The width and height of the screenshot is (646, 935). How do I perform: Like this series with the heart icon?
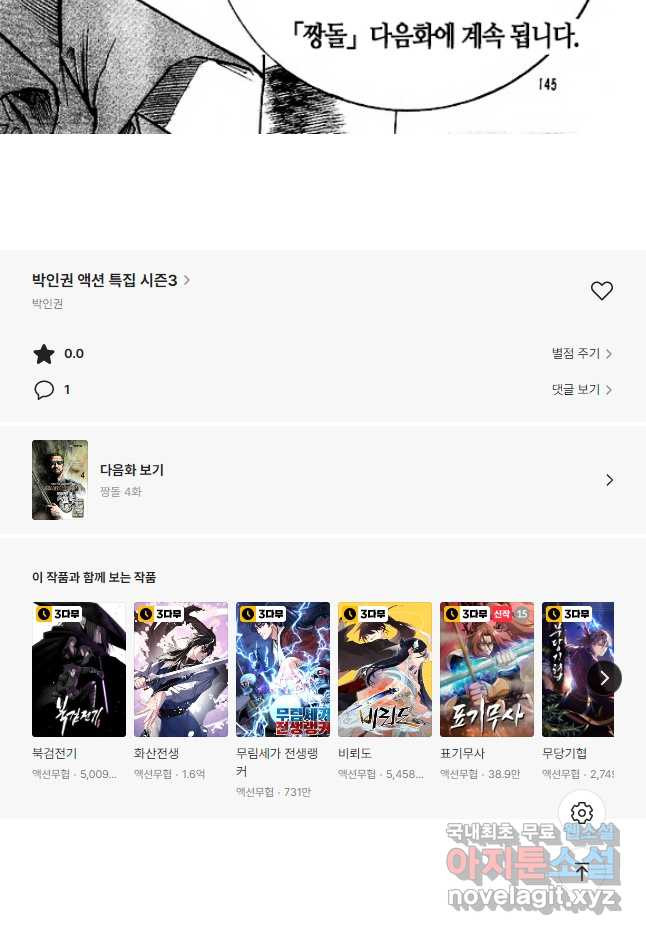(x=601, y=291)
